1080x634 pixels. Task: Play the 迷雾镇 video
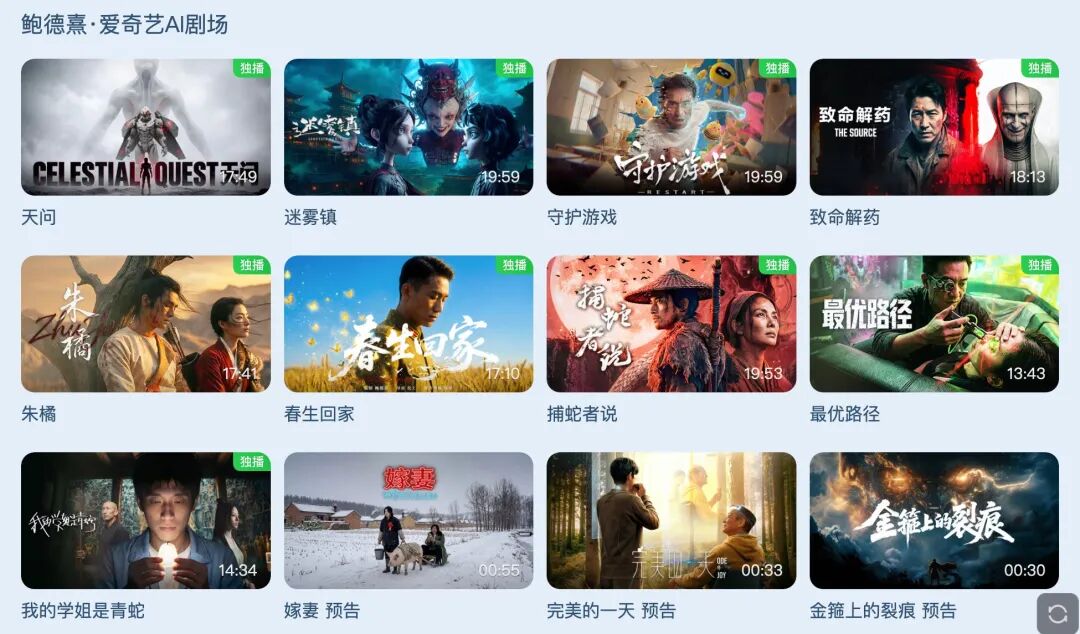pyautogui.click(x=408, y=127)
